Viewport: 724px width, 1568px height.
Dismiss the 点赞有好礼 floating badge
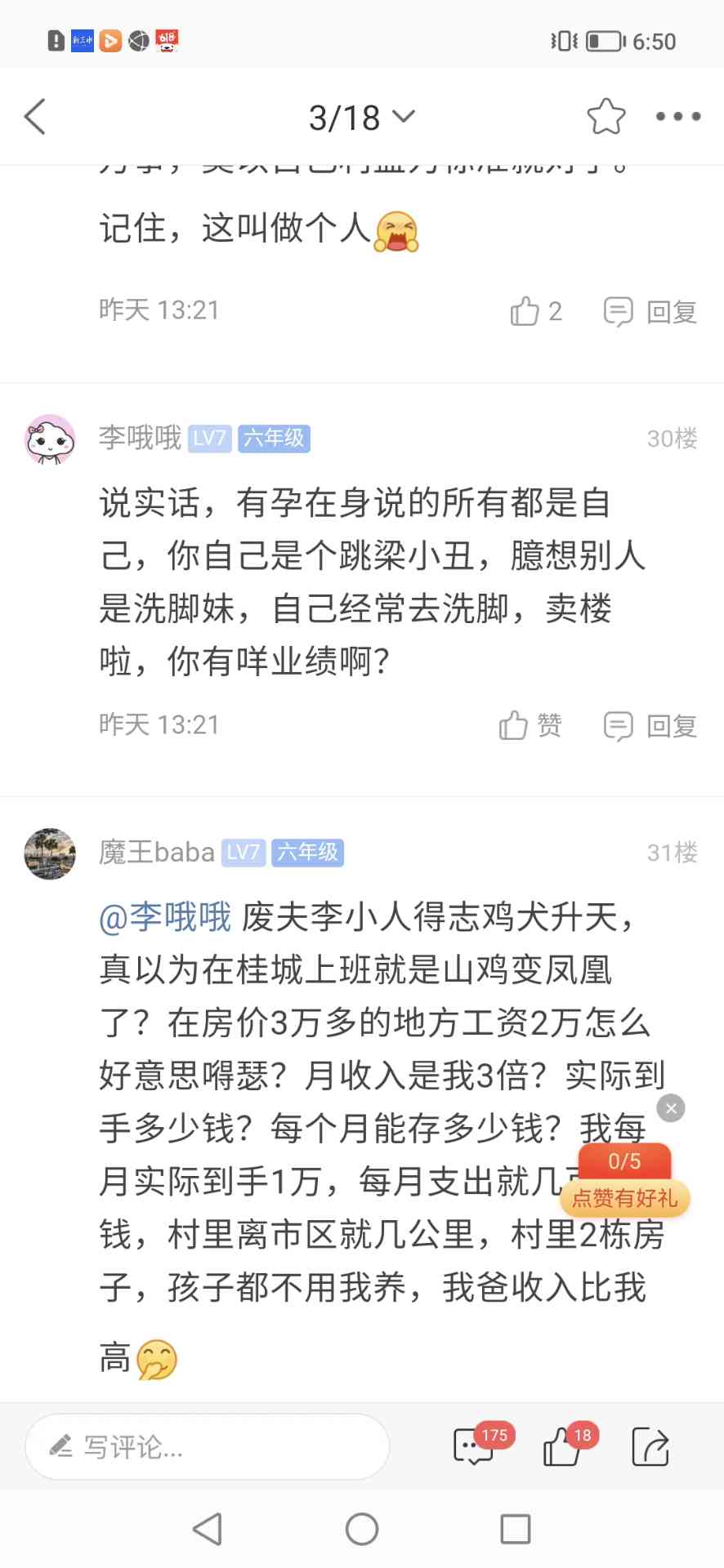point(671,1108)
